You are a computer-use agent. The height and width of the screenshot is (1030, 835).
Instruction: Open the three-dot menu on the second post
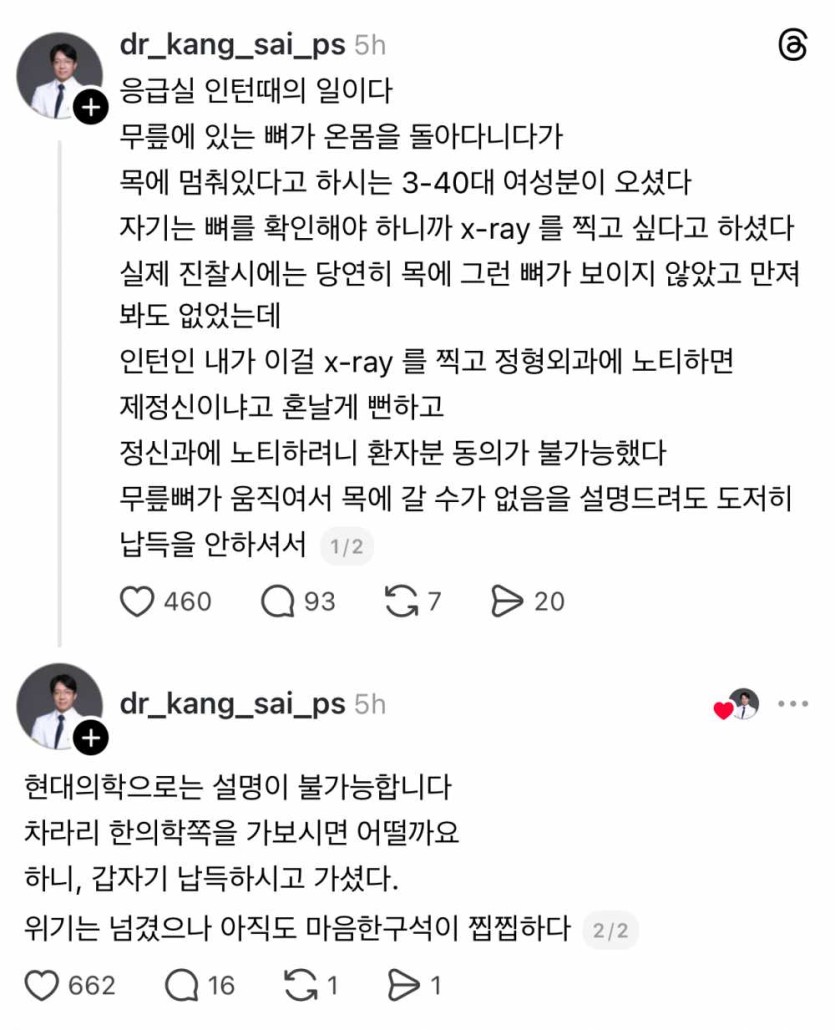pos(792,704)
